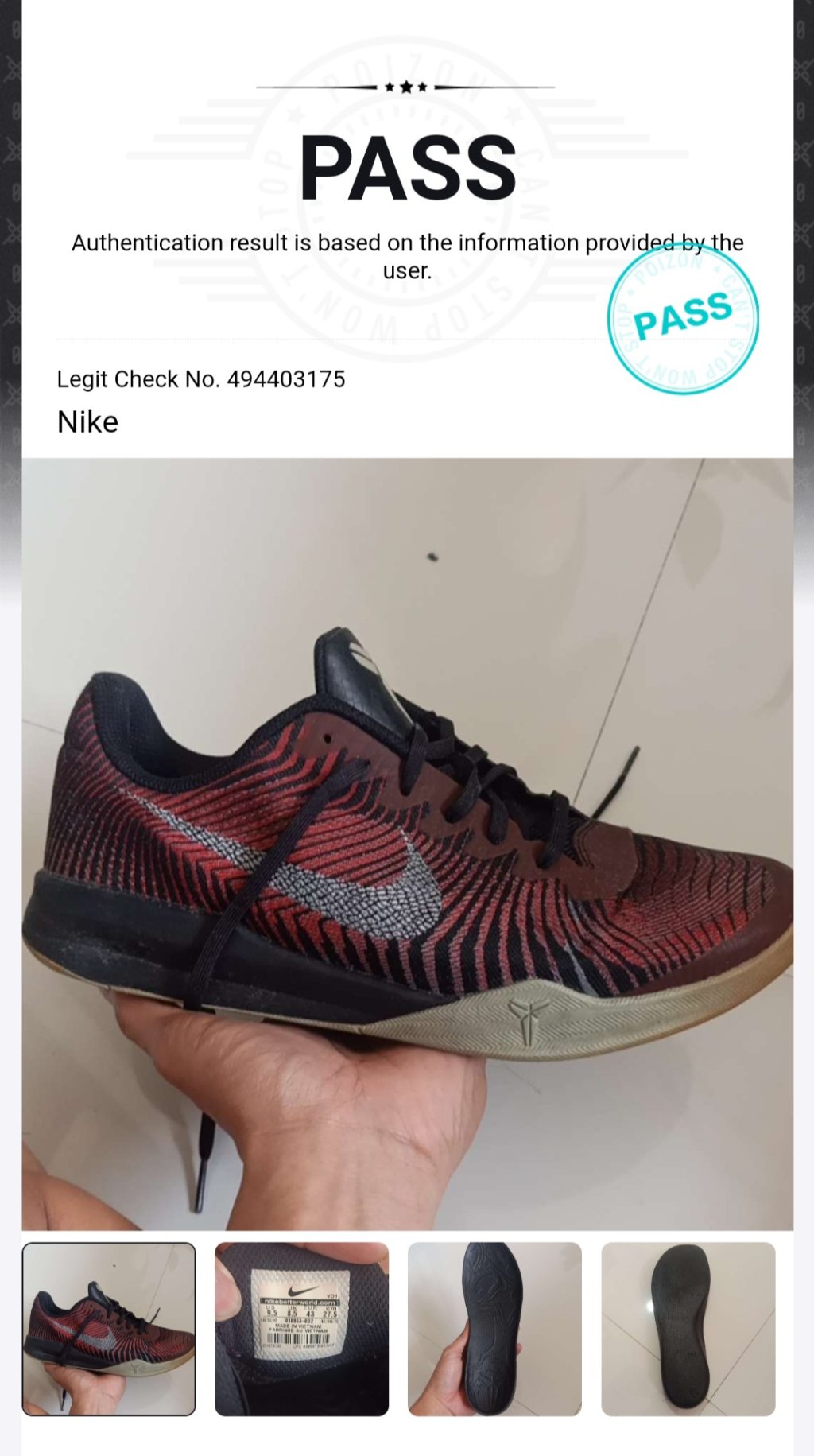Show the insole underside photo thumbnail
Image resolution: width=814 pixels, height=1456 pixels.
[x=688, y=1329]
